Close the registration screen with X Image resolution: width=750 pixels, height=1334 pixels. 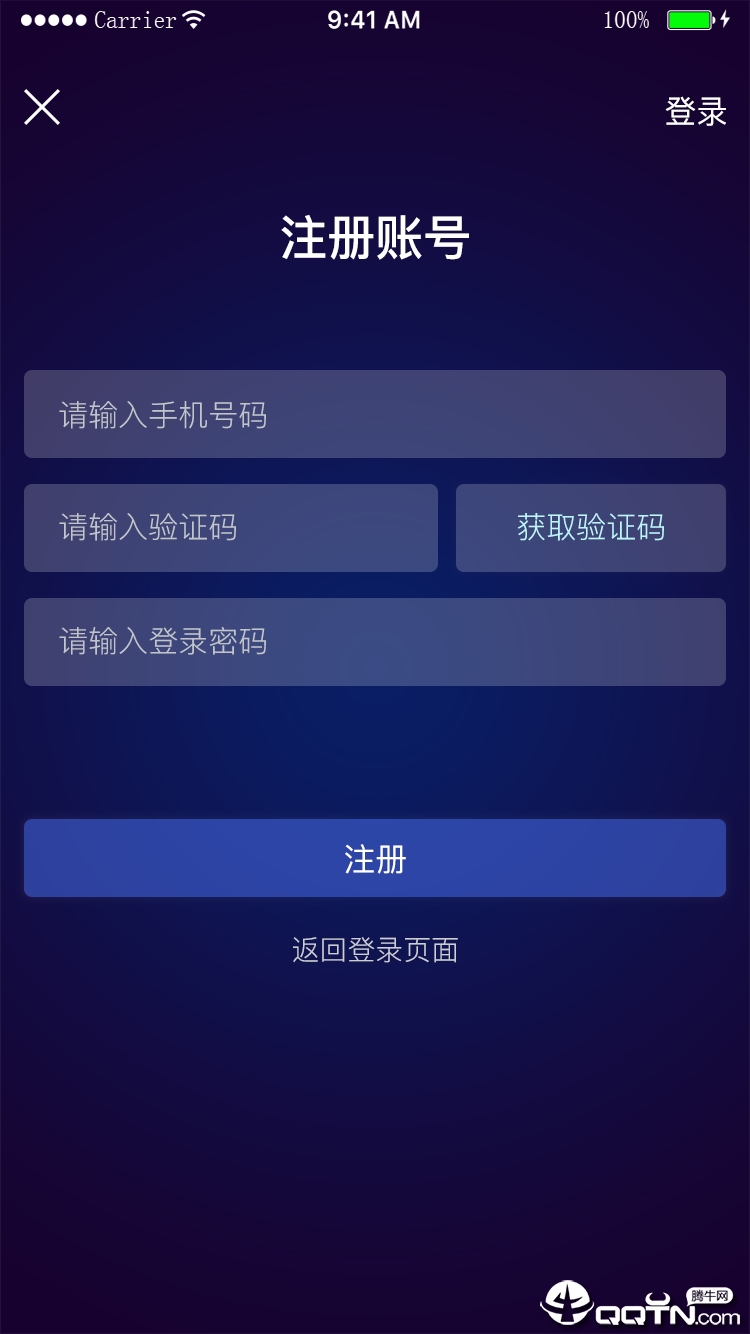[42, 107]
